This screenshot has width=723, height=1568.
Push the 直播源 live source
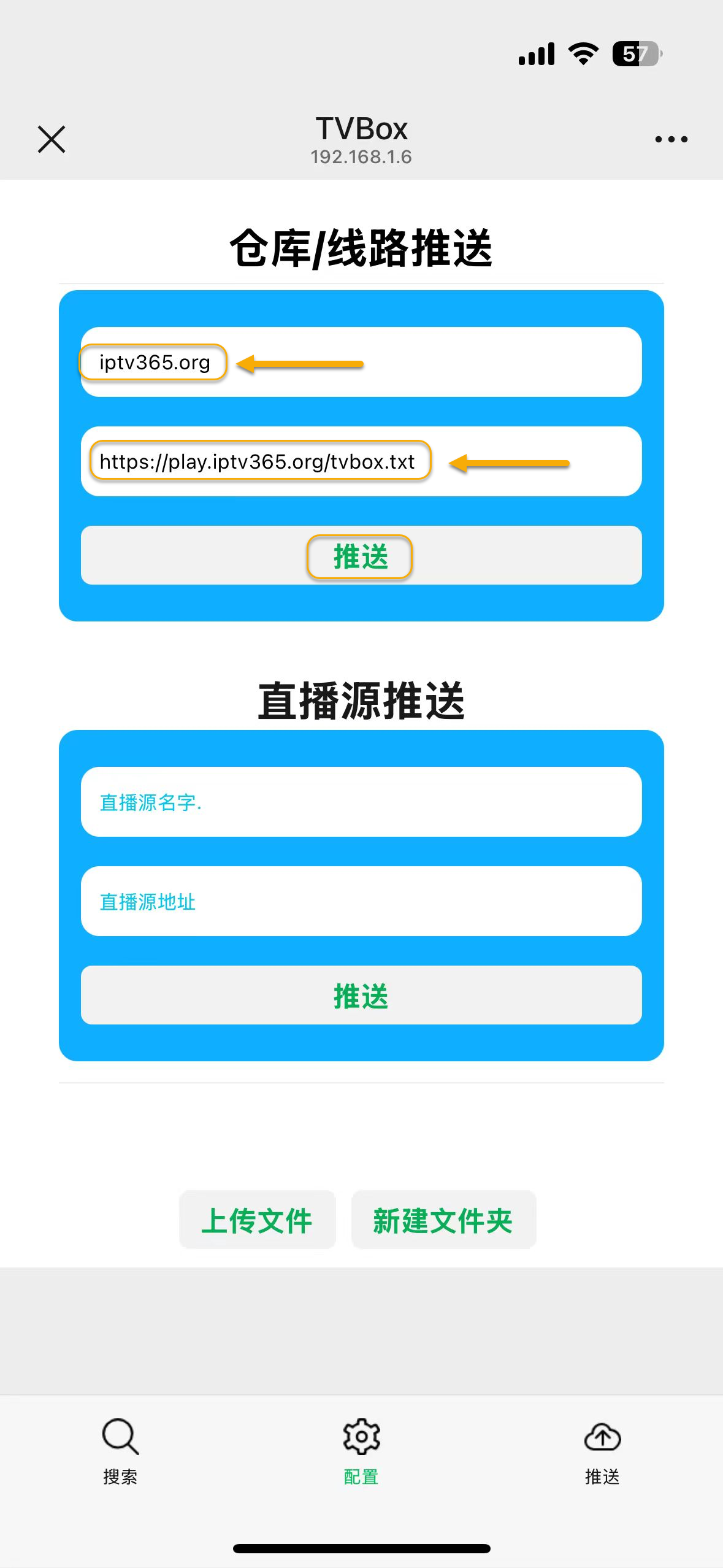[361, 995]
